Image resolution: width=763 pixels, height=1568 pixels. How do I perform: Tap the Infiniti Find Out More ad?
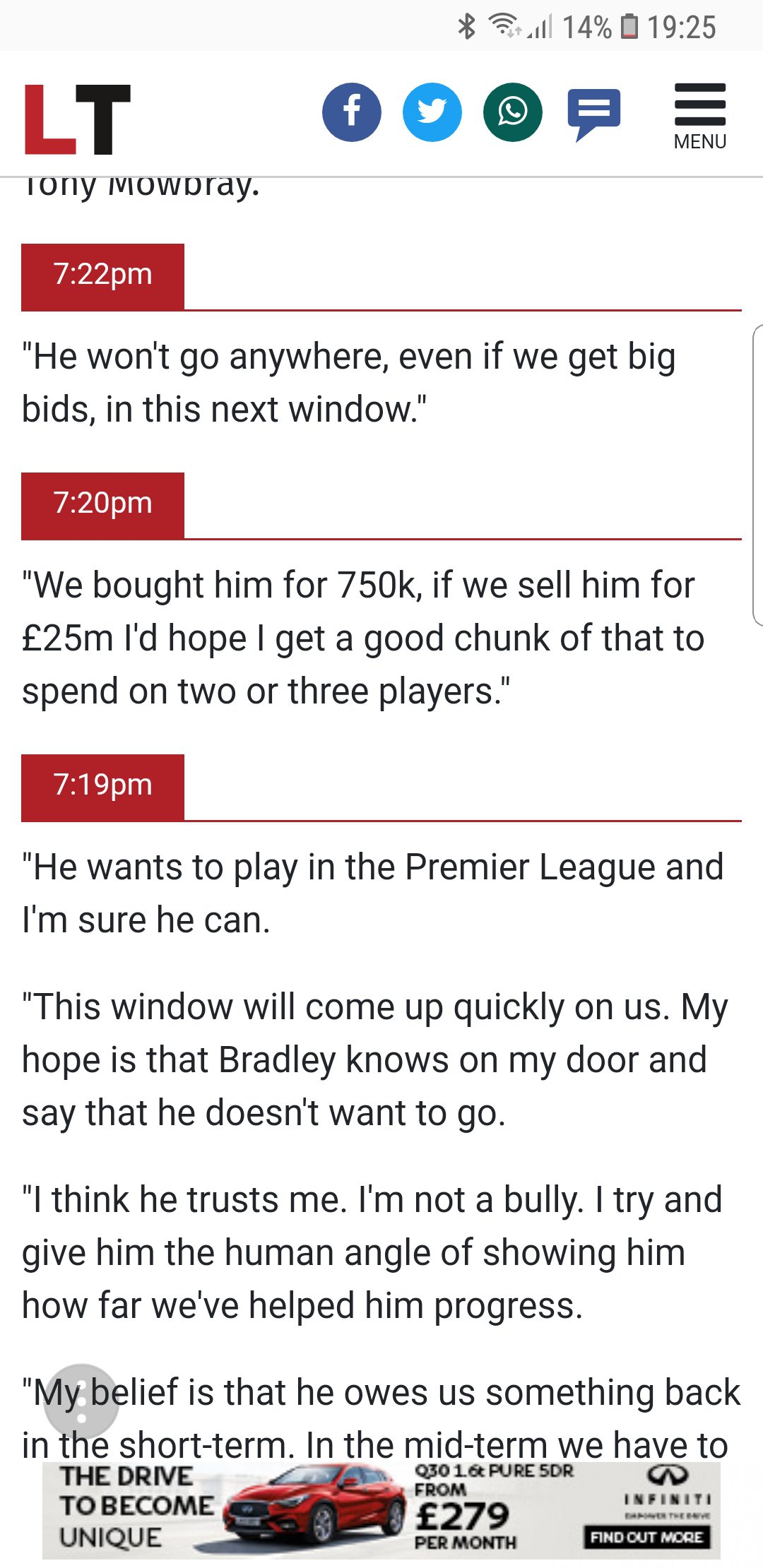click(x=646, y=1537)
